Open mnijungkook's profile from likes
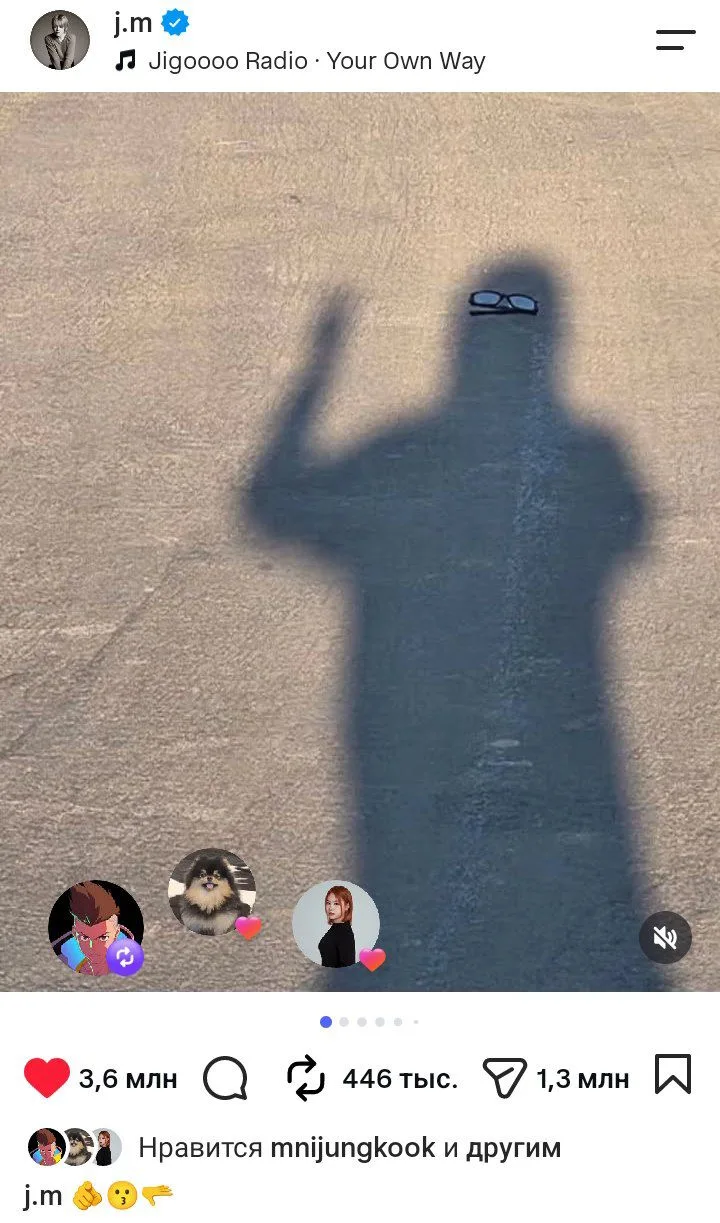Viewport: 720px width, 1223px height. 353,1148
